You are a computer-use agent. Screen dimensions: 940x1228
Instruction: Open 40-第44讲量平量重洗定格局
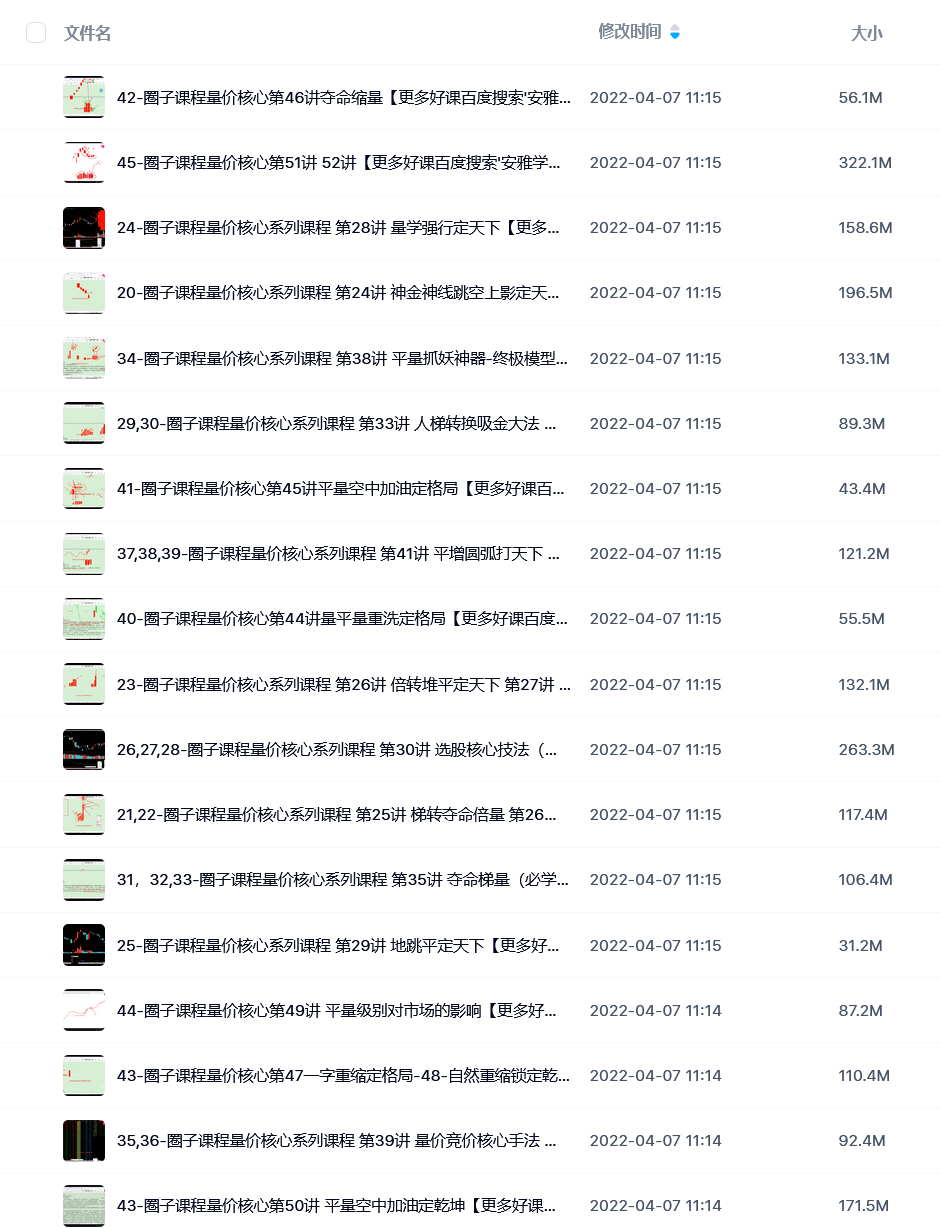[342, 619]
